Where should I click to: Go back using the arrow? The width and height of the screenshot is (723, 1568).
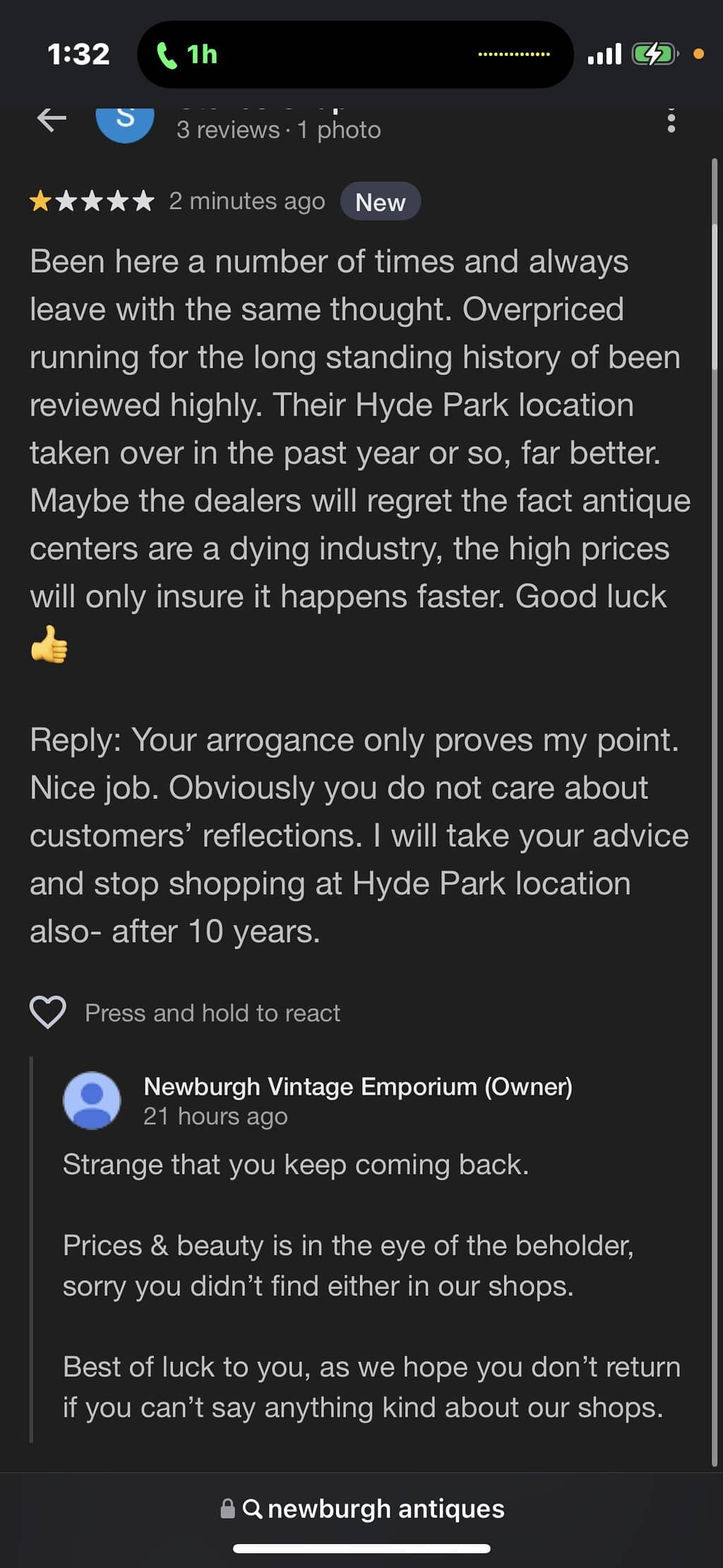pos(52,120)
